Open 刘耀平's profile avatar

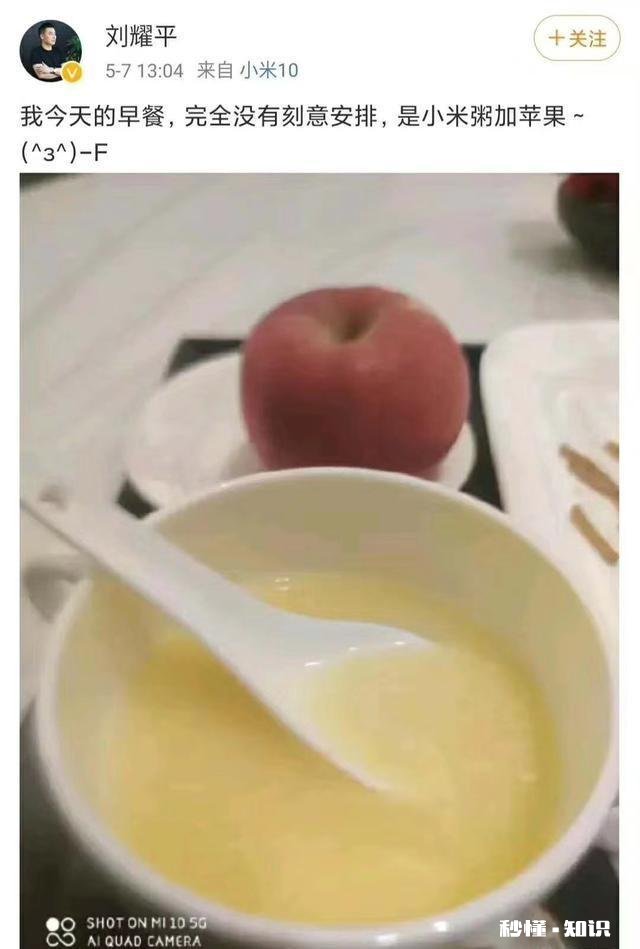(50, 50)
